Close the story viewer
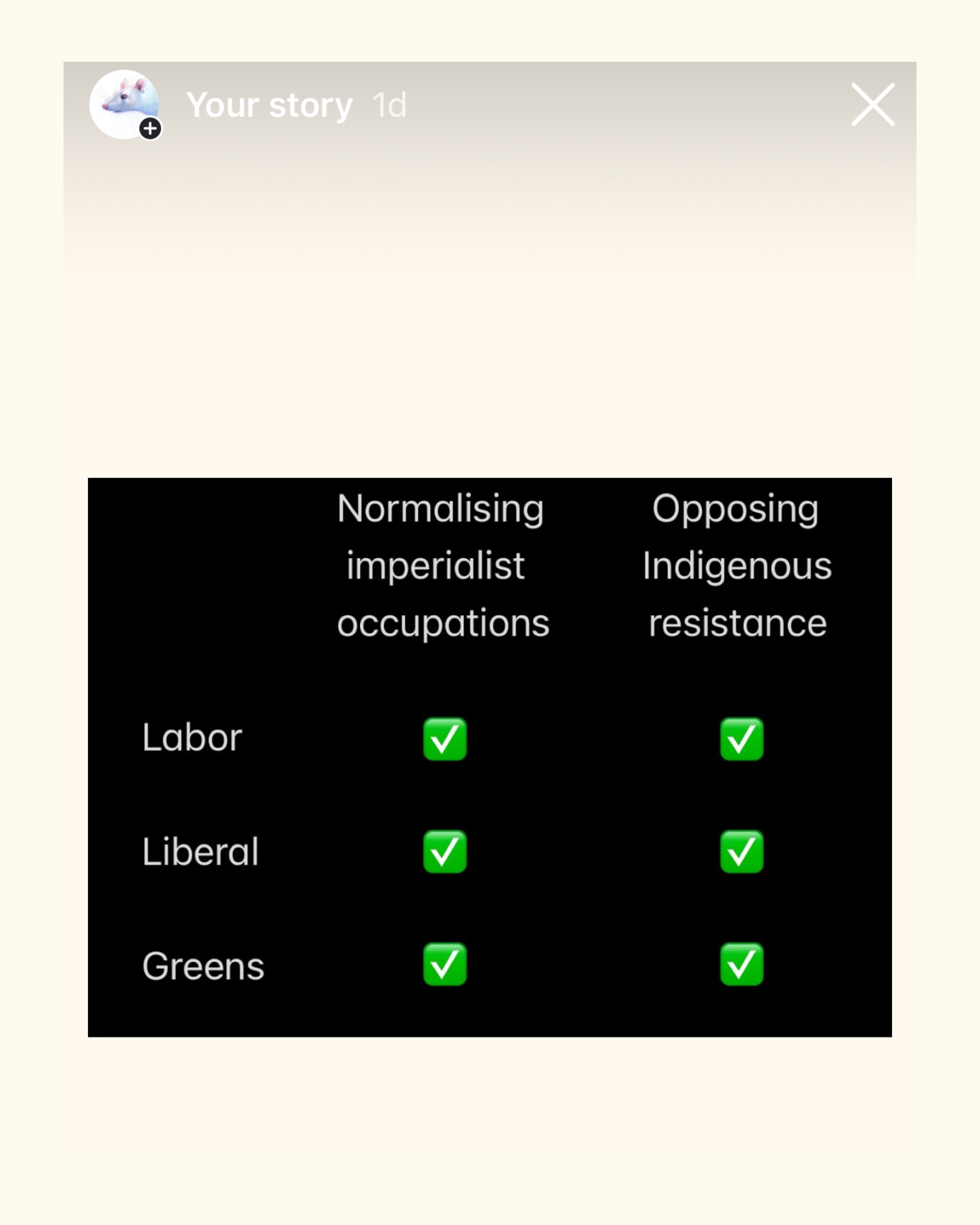The image size is (980, 1225). point(872,105)
